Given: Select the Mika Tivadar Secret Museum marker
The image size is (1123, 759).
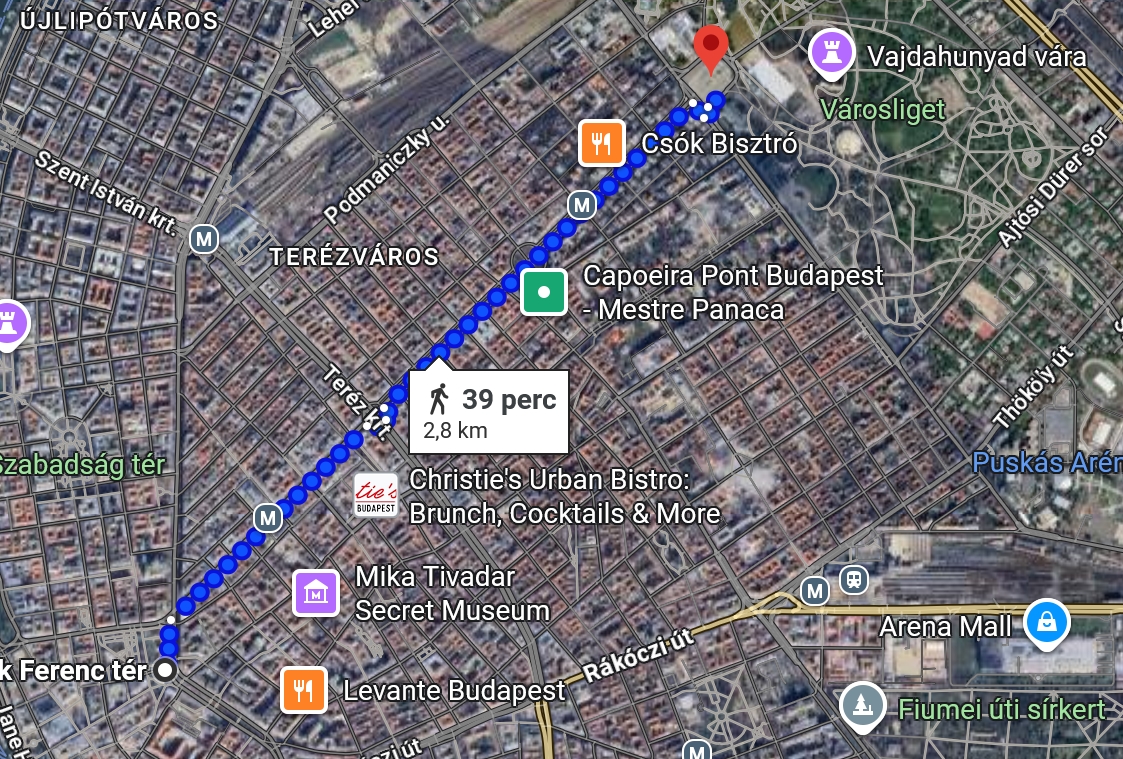Looking at the screenshot, I should (316, 592).
